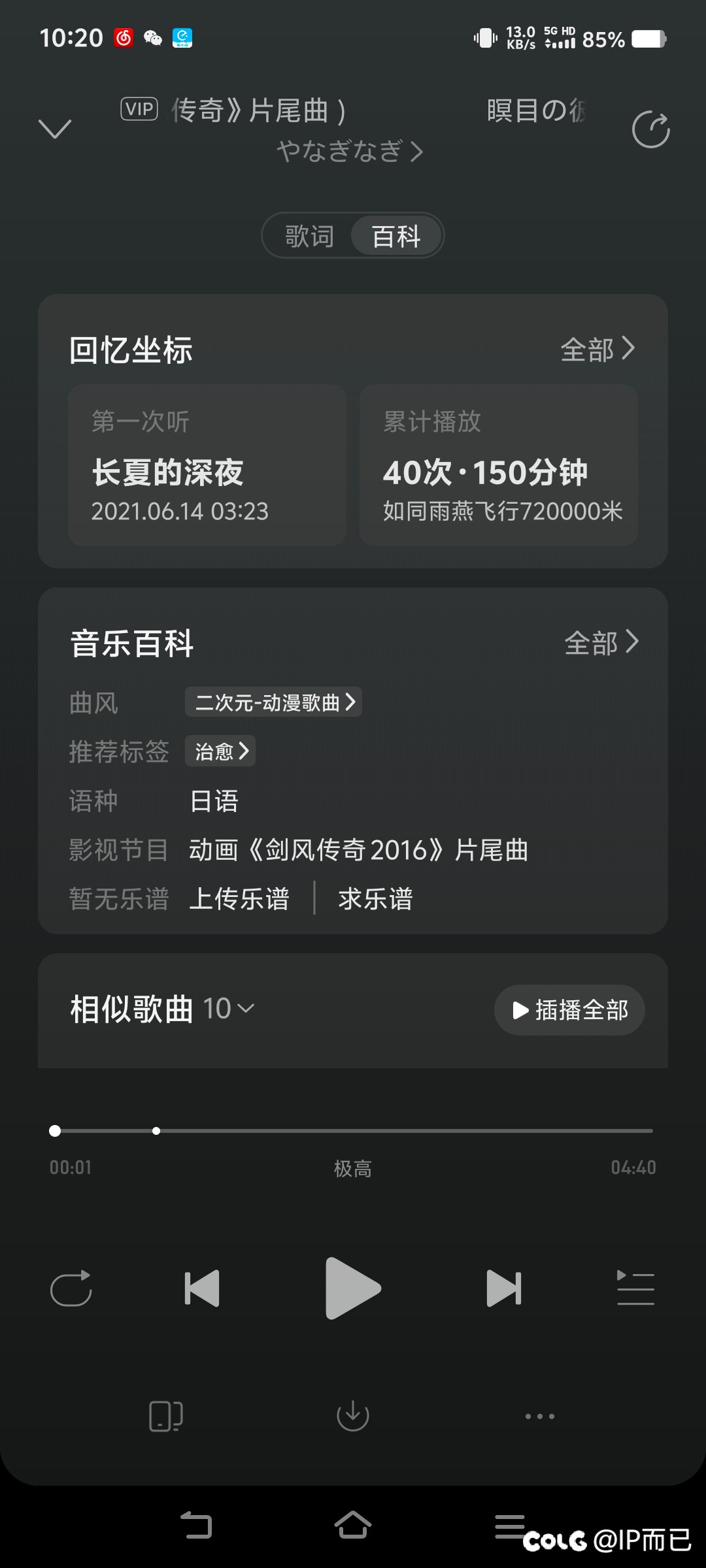
Task: Open the 累计播放 stats card
Action: click(x=499, y=465)
